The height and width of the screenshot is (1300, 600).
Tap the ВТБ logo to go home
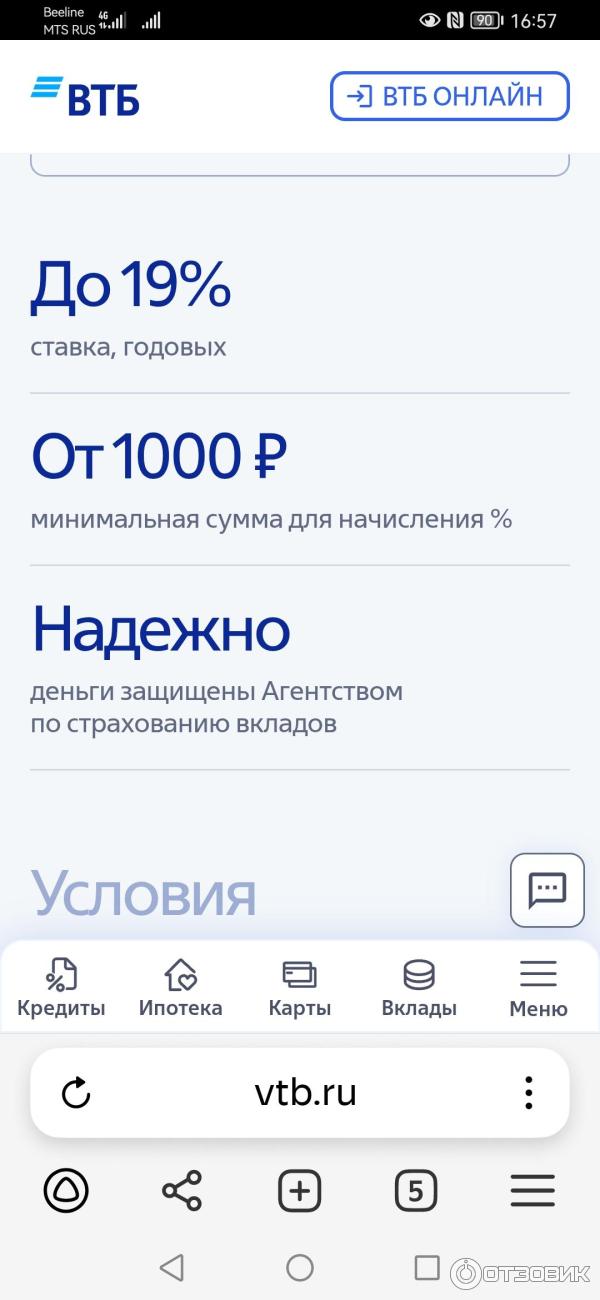tap(85, 96)
